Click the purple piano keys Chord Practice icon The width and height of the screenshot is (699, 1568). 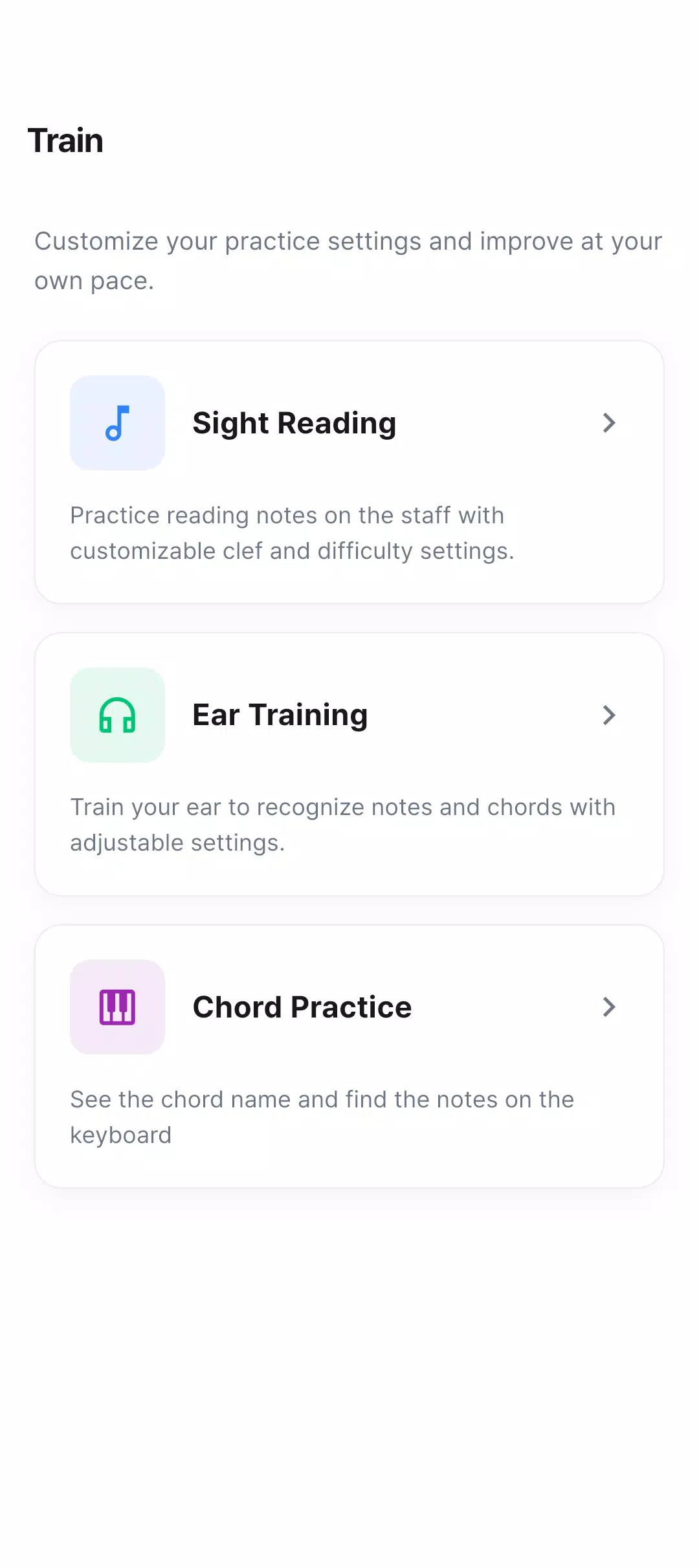click(x=117, y=1006)
